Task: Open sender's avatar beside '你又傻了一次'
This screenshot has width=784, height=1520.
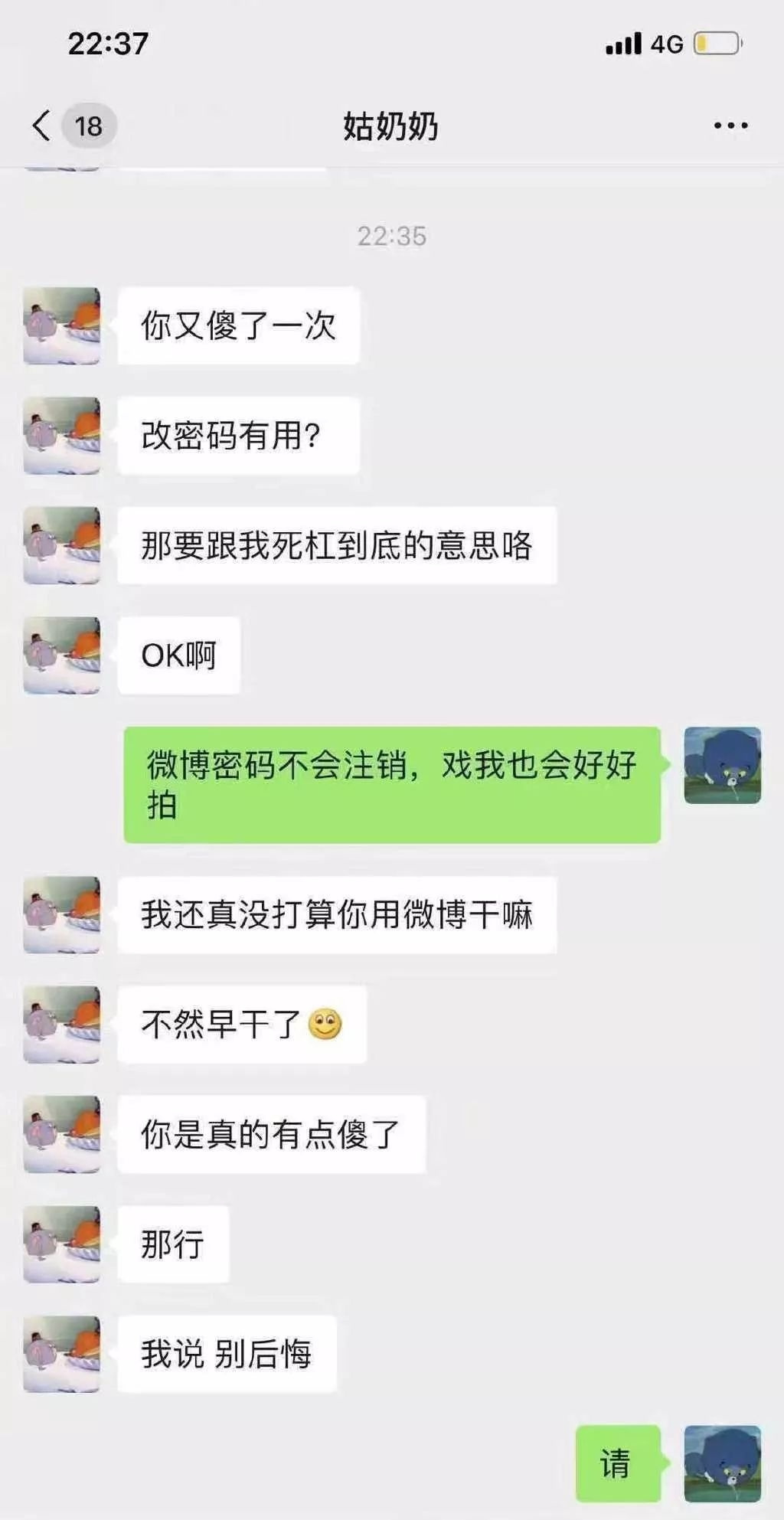Action: coord(62,325)
